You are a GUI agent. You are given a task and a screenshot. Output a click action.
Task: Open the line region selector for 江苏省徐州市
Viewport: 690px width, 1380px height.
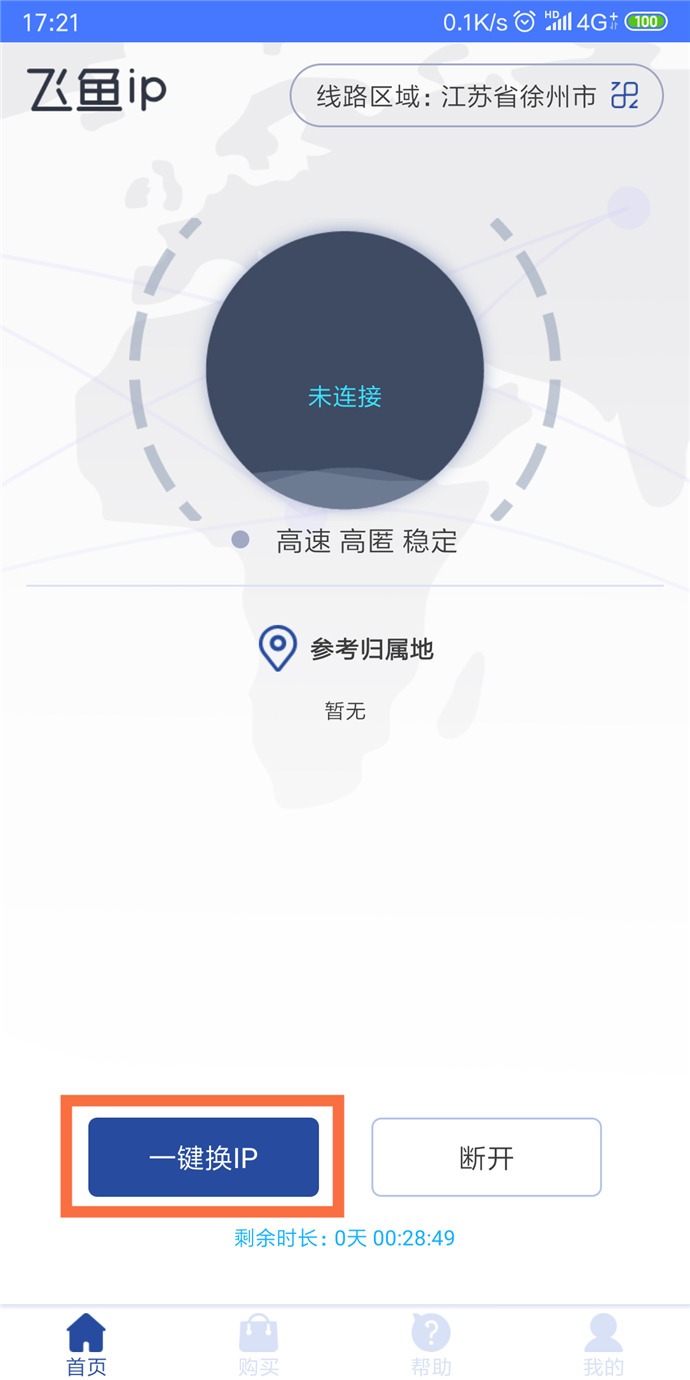[x=477, y=96]
